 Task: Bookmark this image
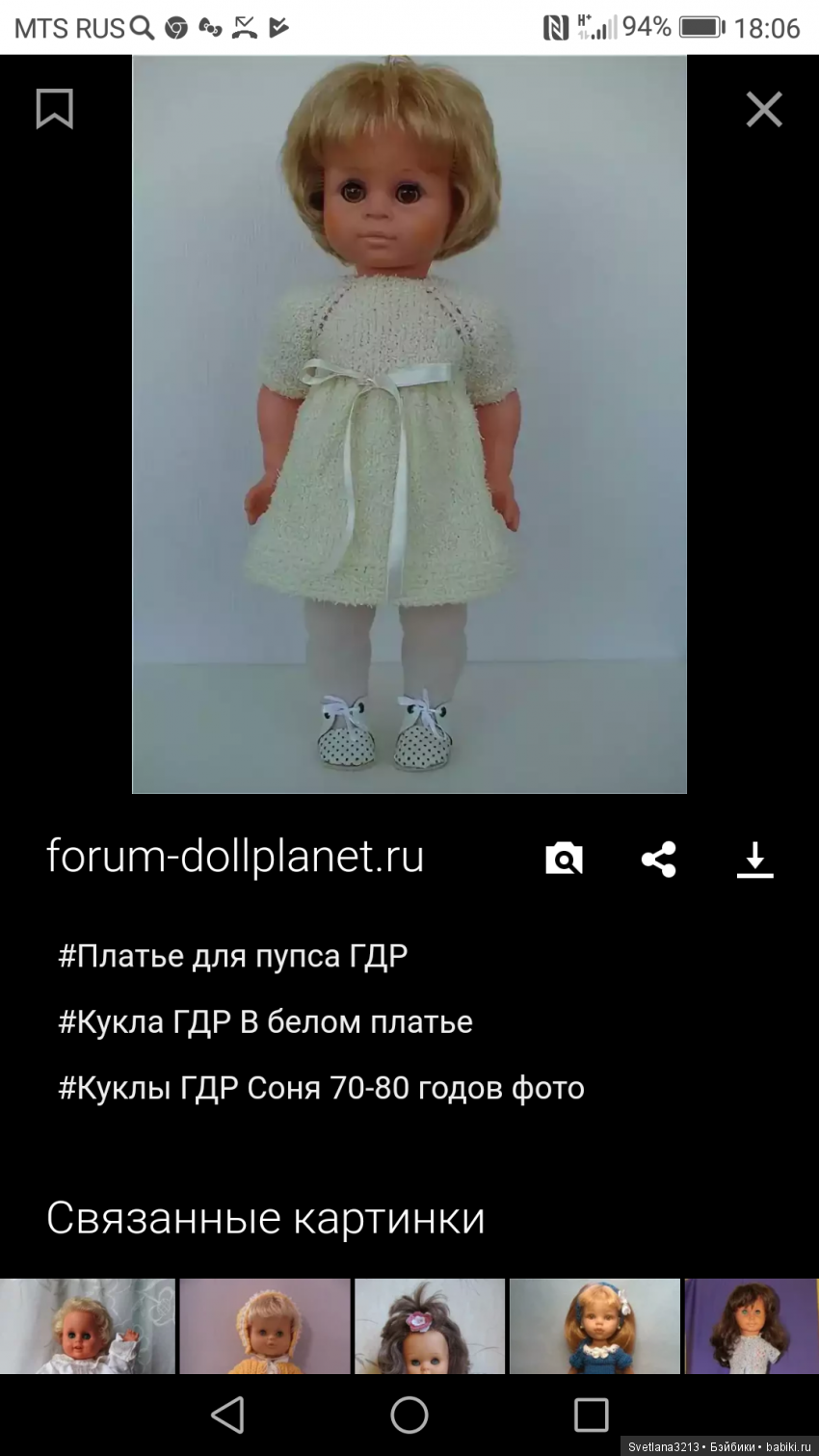pos(54,109)
